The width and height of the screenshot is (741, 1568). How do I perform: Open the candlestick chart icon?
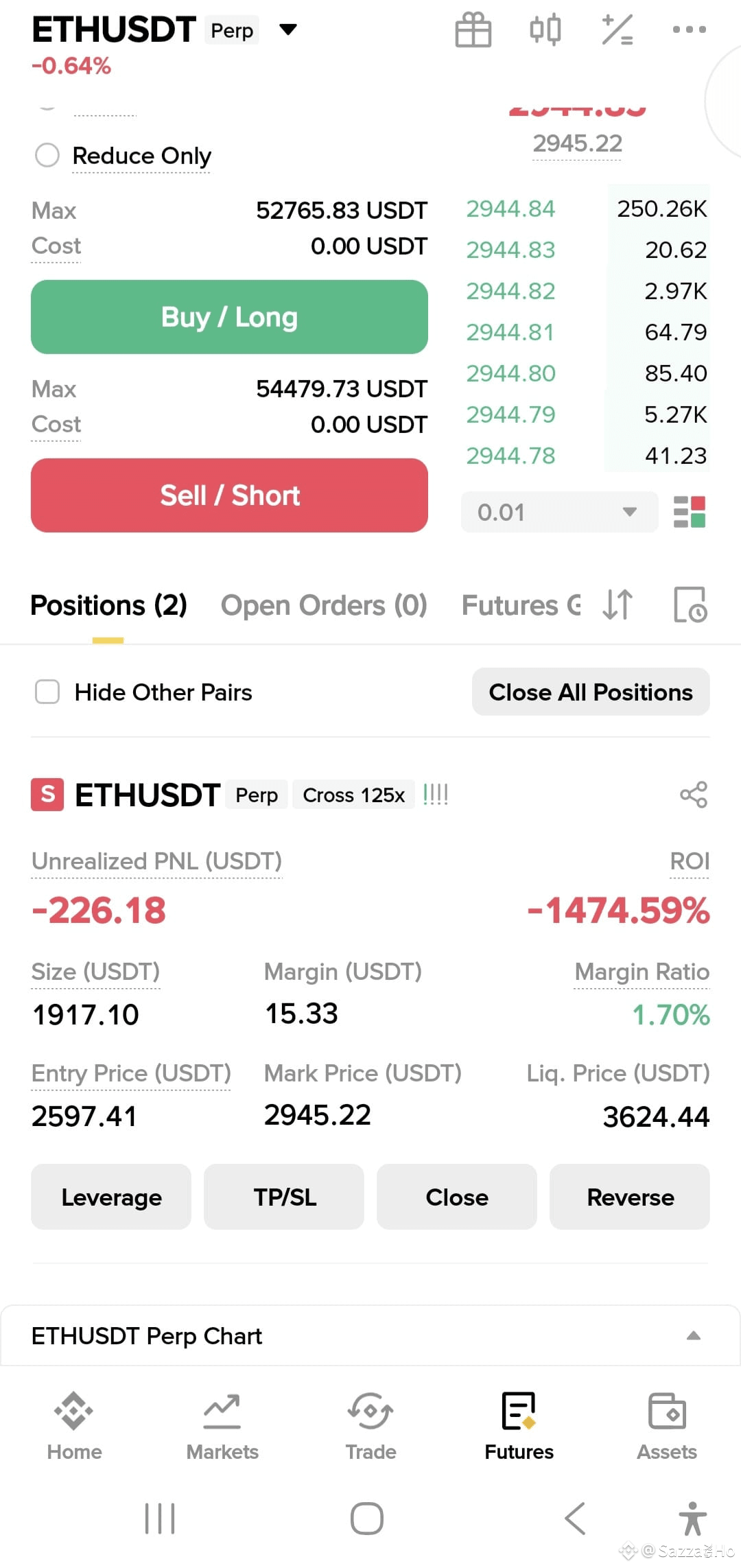point(545,30)
